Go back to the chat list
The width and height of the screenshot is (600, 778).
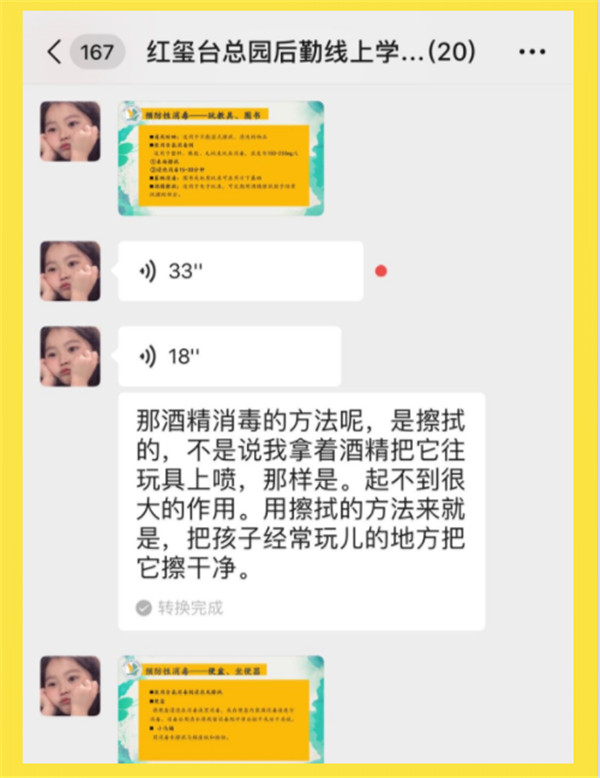point(54,51)
